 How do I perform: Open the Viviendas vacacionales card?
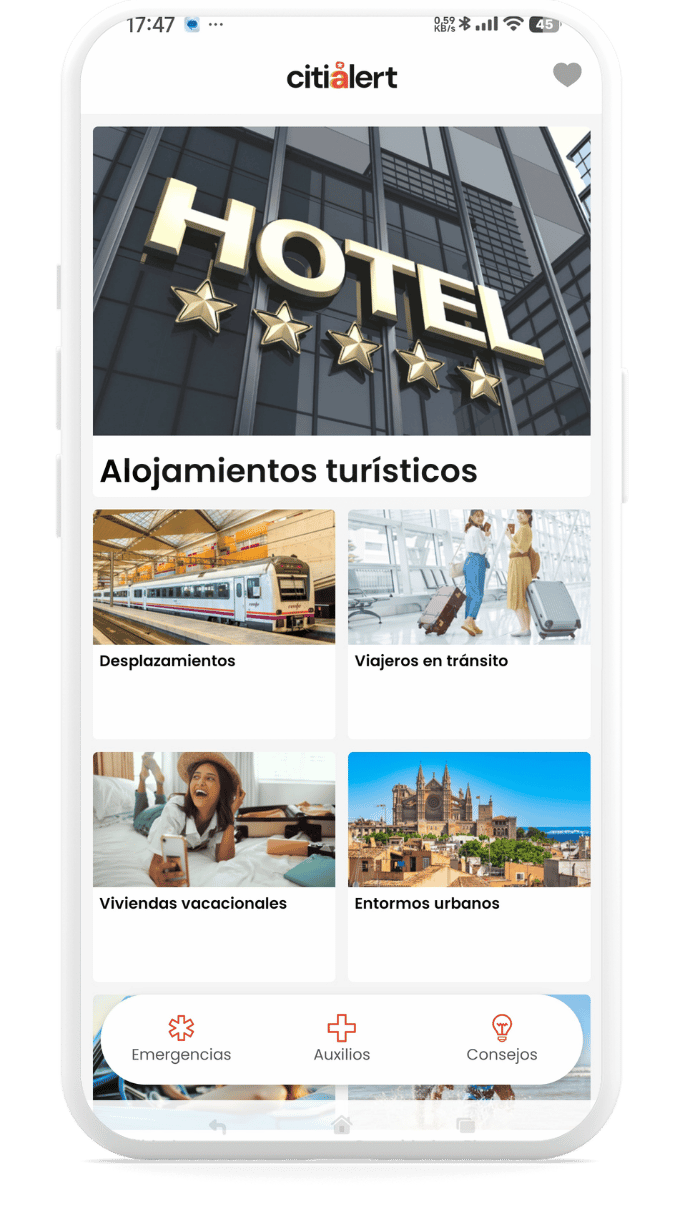point(214,864)
